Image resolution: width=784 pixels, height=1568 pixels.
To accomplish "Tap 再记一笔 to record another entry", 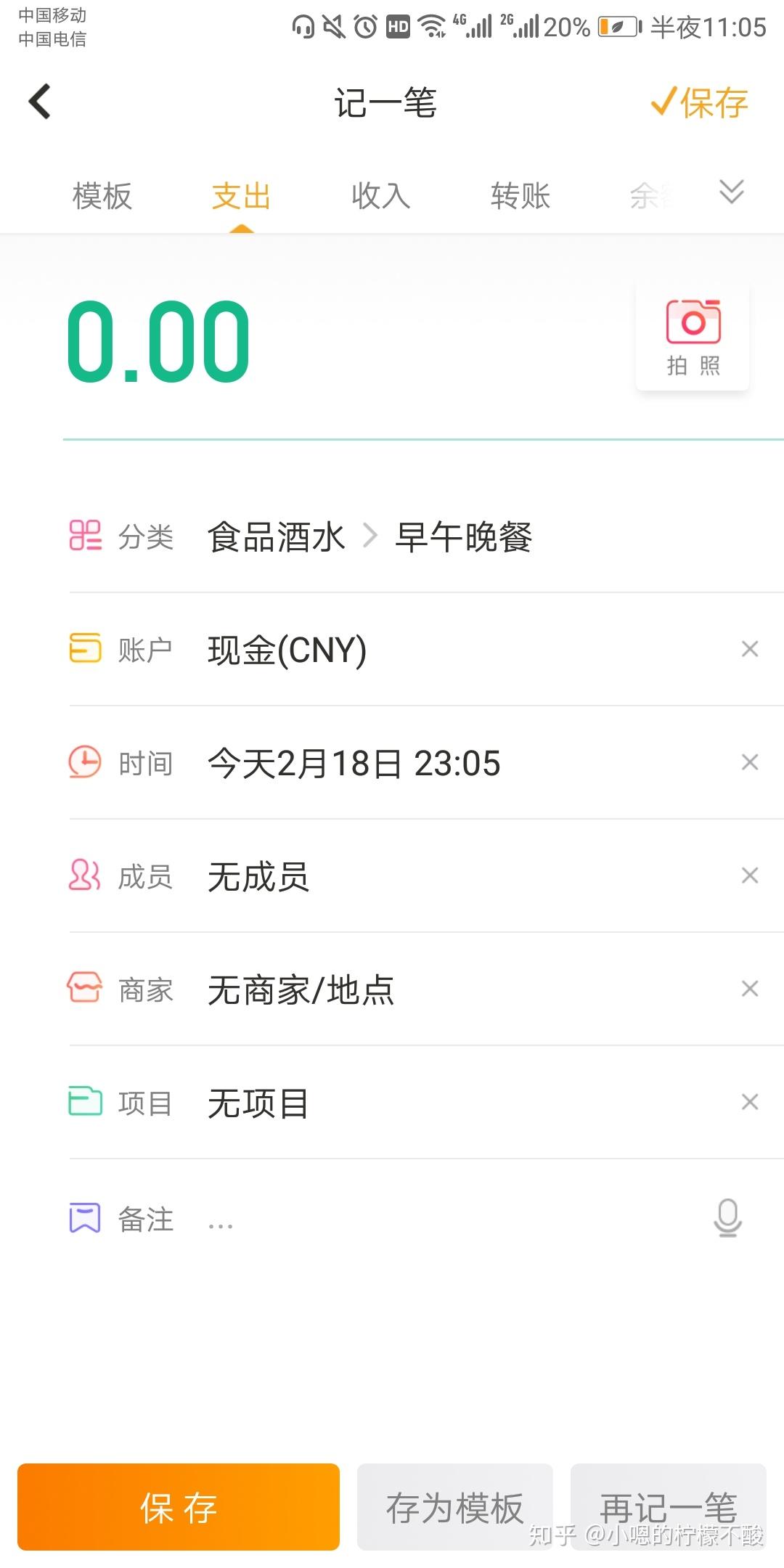I will (668, 1508).
